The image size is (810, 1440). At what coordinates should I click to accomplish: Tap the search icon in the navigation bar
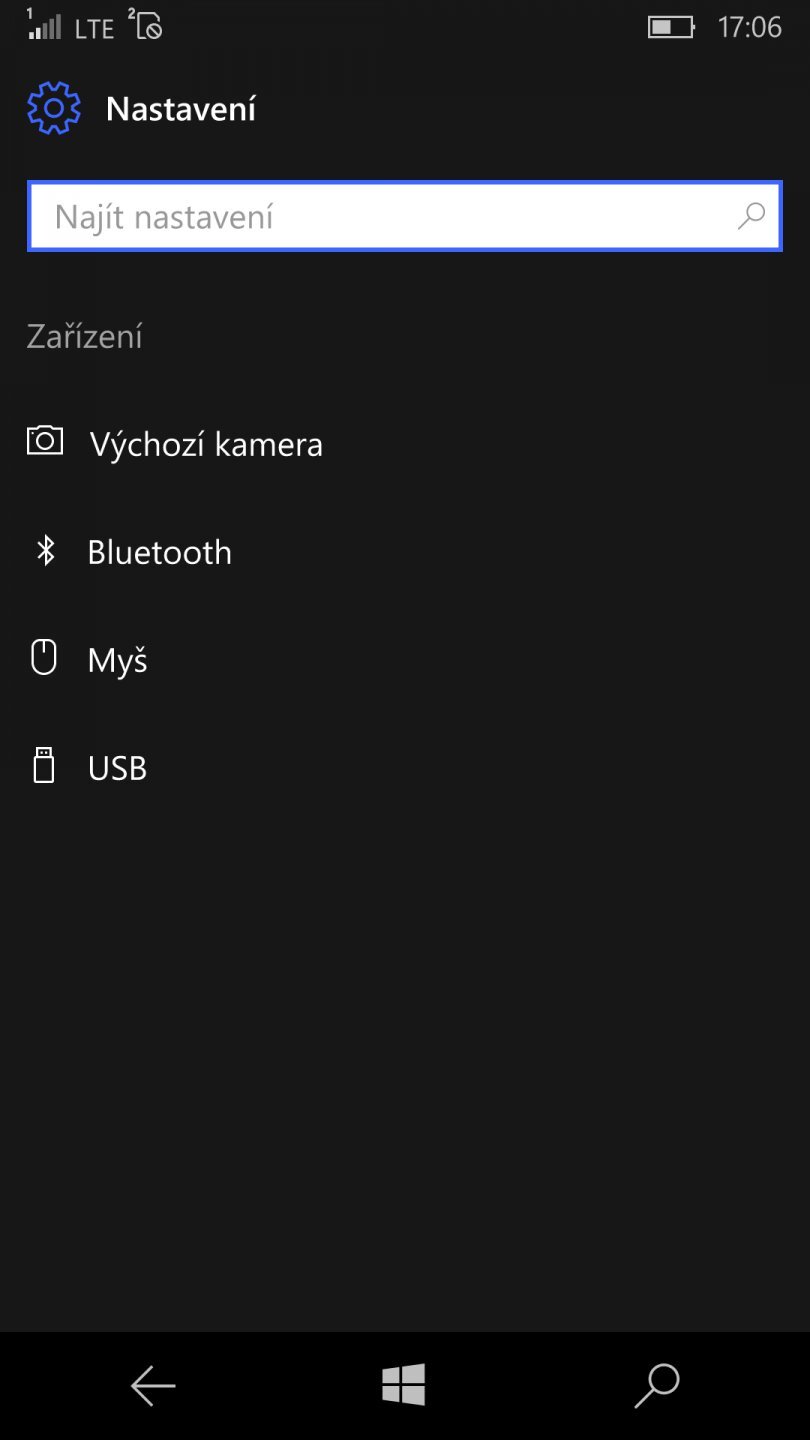[657, 1386]
